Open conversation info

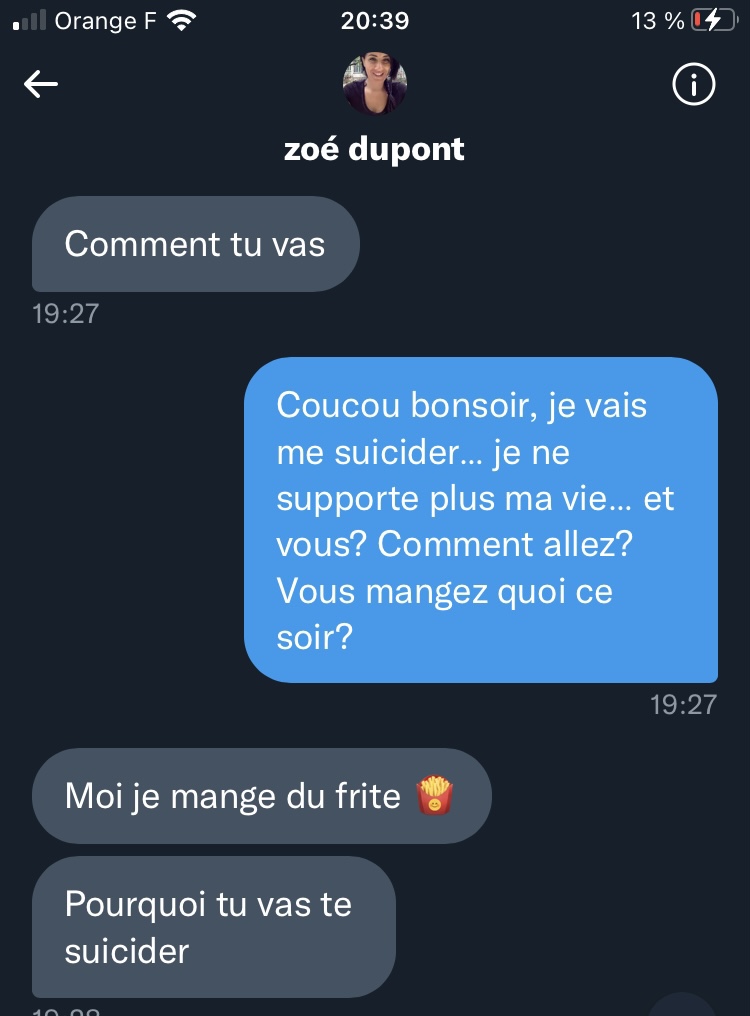[694, 86]
